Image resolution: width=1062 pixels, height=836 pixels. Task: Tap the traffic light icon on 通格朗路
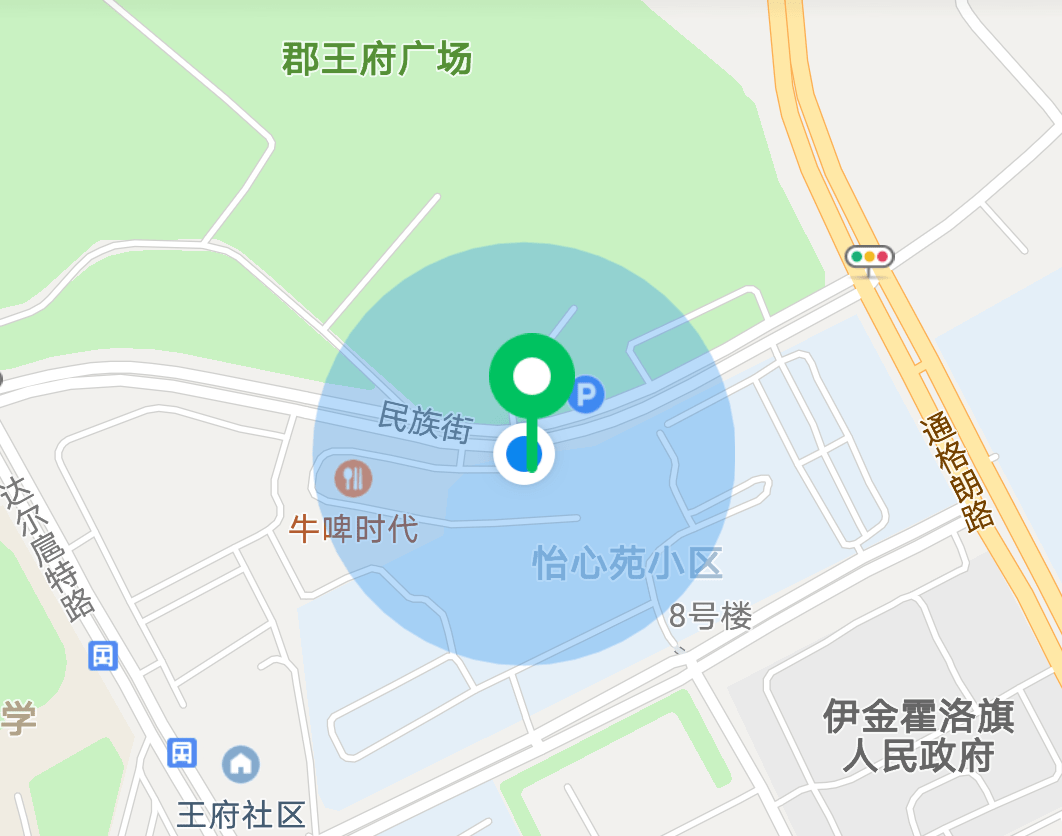pyautogui.click(x=869, y=257)
